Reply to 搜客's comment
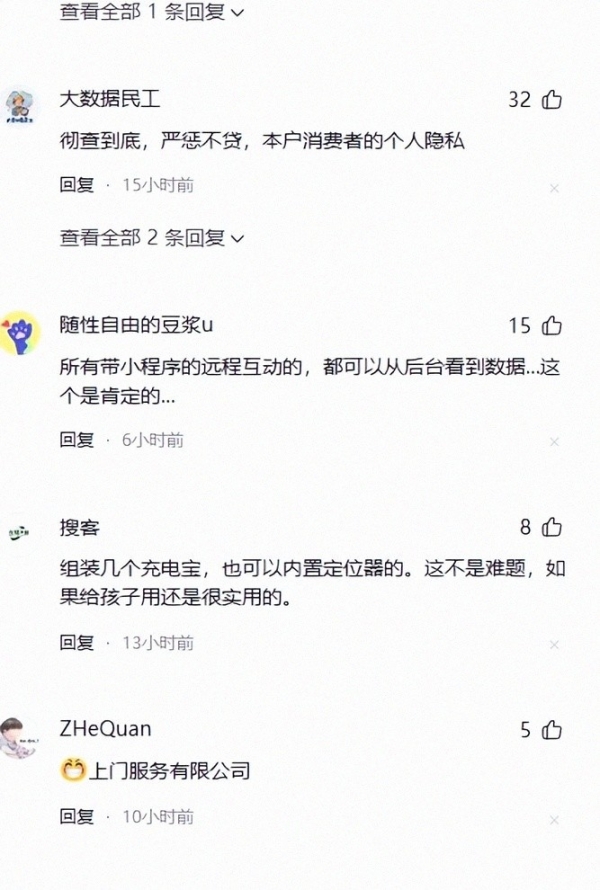Viewport: 600px width, 890px height. 76,643
